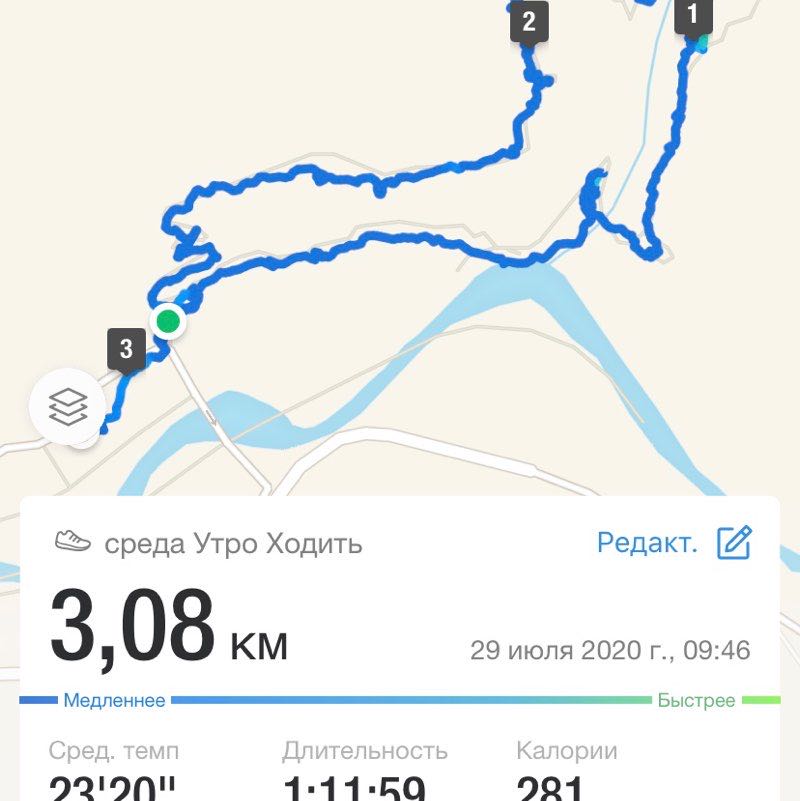Click kilometer marker 2 on the map

[529, 19]
